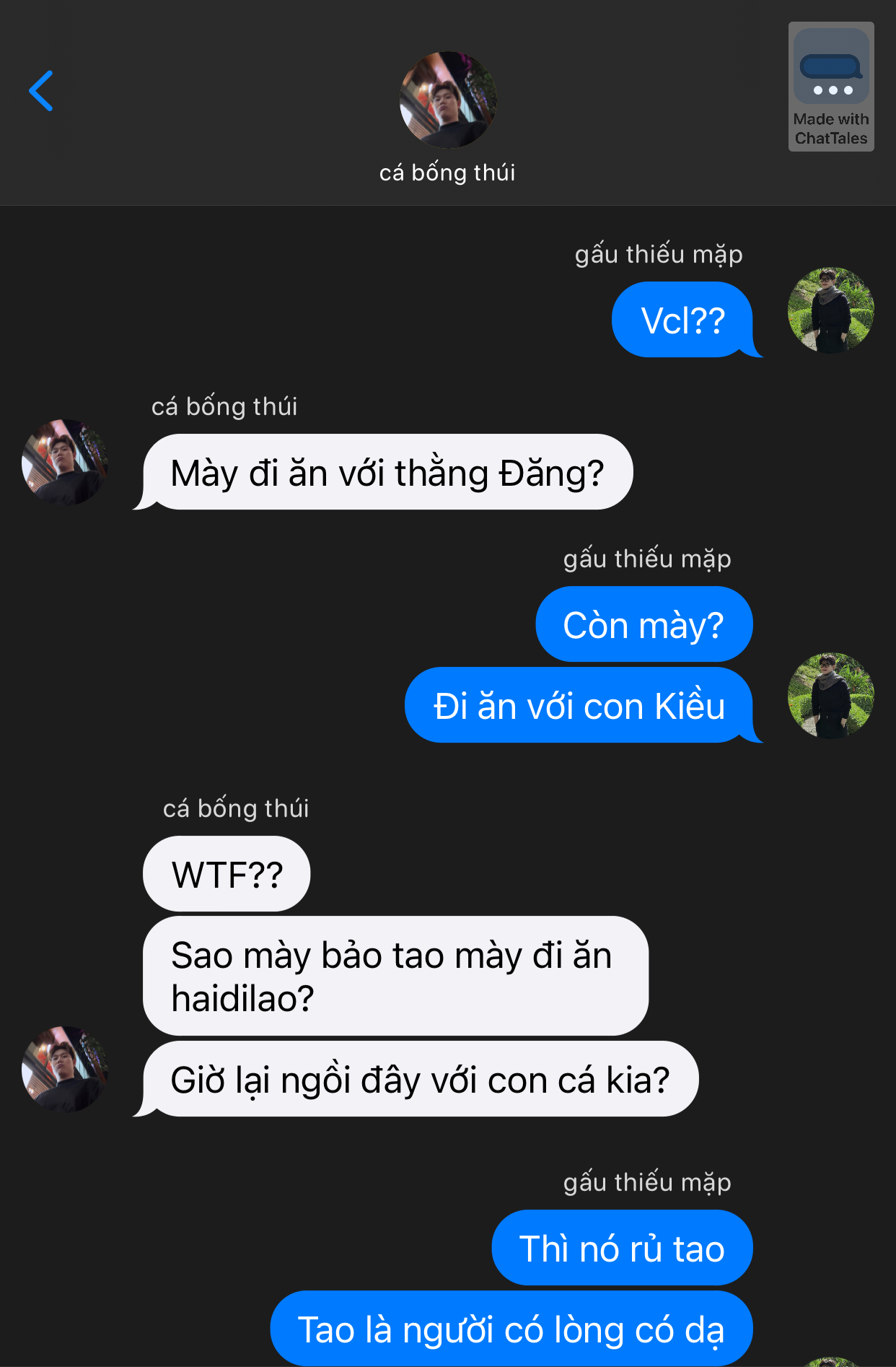This screenshot has height=1367, width=896.
Task: Tap the Made with ChatTales badge
Action: (830, 87)
